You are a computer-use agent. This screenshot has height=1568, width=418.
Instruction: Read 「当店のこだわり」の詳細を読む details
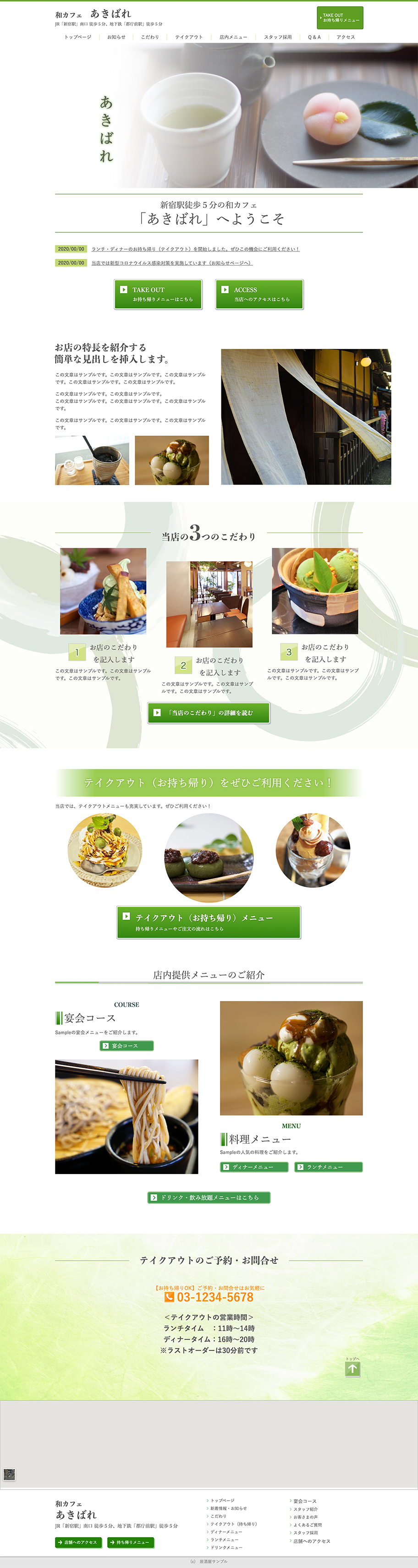(x=209, y=713)
